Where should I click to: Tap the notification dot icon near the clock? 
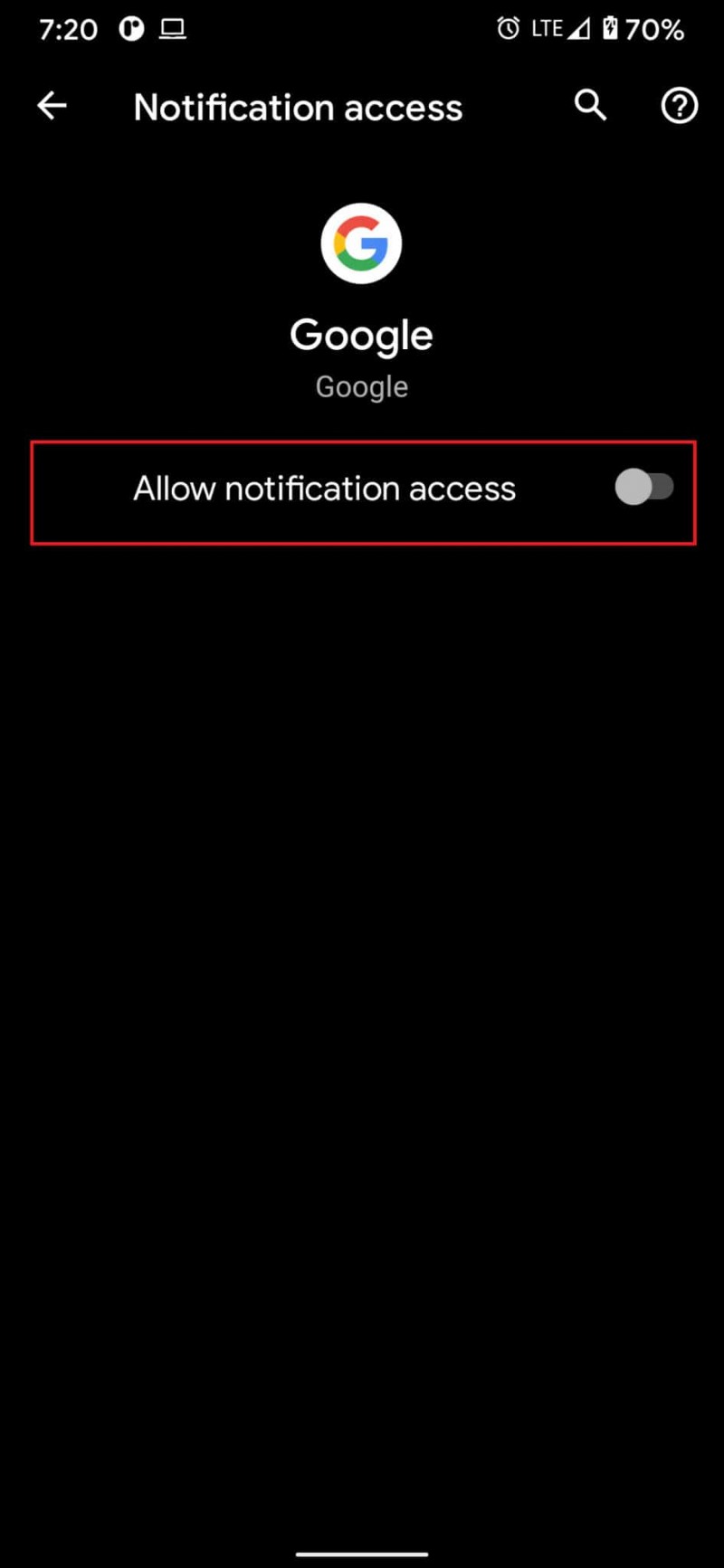pos(130,28)
